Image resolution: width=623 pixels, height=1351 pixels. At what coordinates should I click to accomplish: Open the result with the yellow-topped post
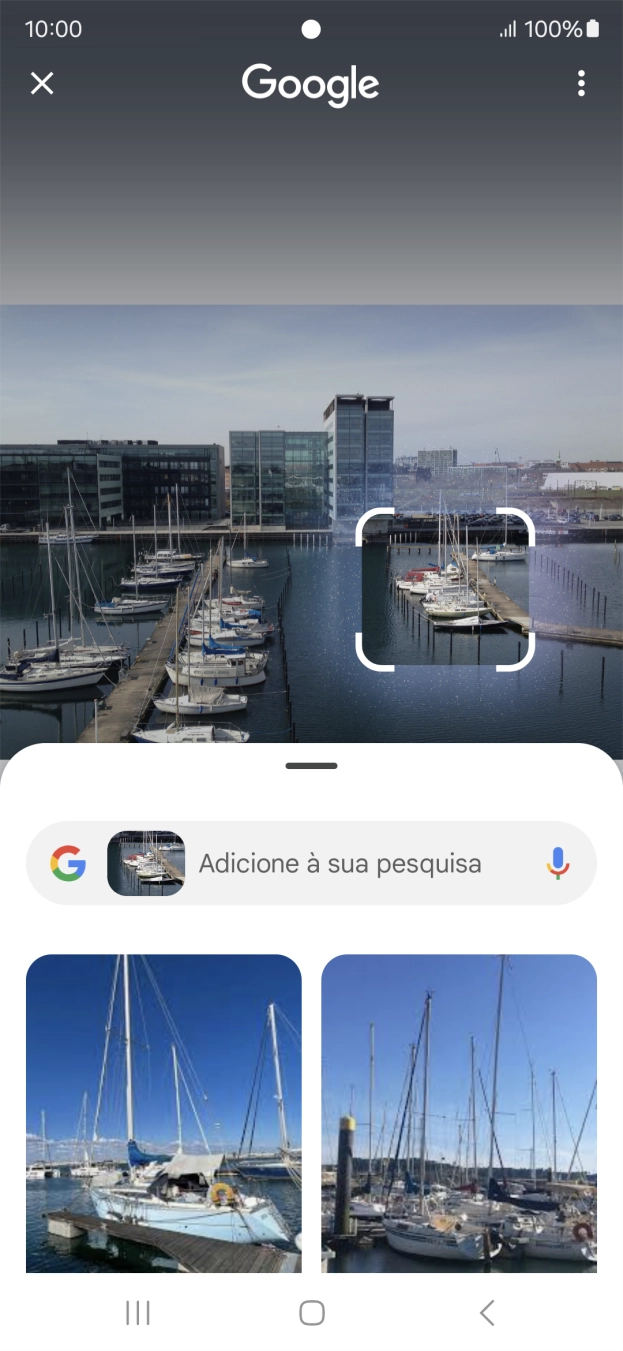tap(458, 1112)
